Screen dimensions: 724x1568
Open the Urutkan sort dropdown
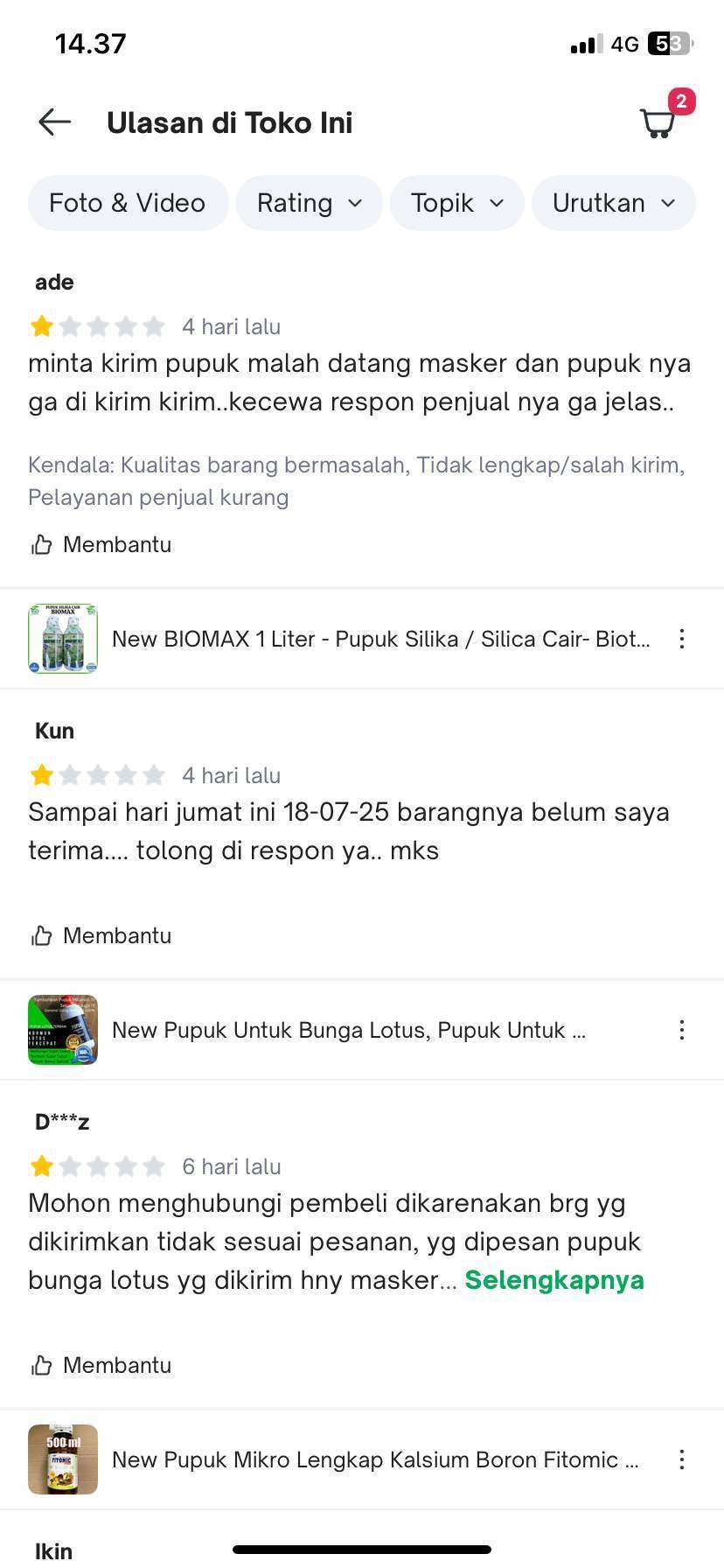pyautogui.click(x=614, y=203)
